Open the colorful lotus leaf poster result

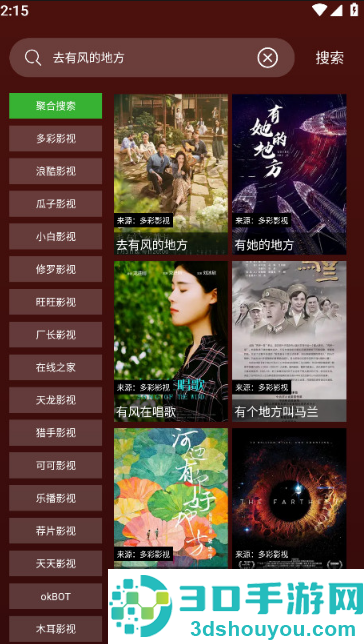tap(171, 498)
